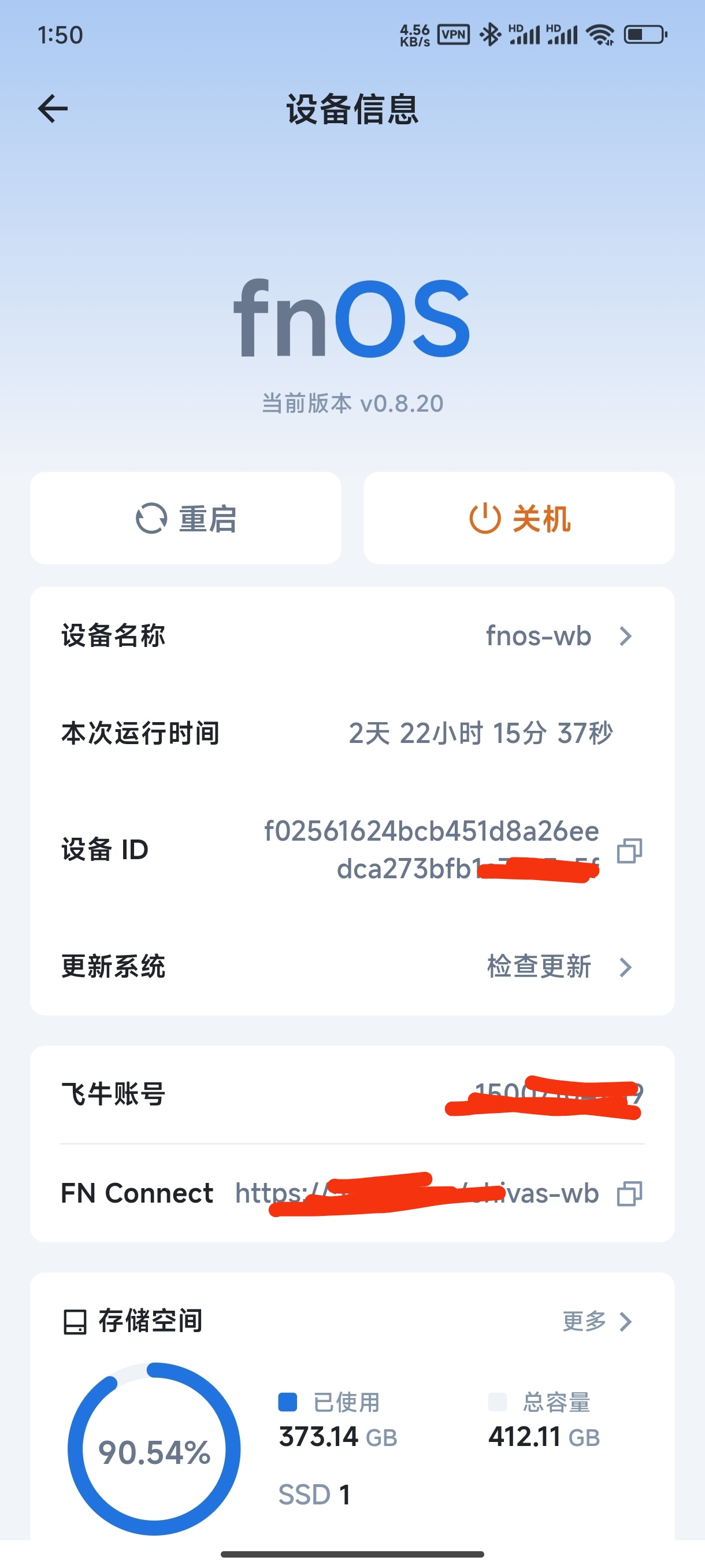Viewport: 705px width, 1568px height.
Task: Copy the FN Connect link
Action: click(629, 1193)
